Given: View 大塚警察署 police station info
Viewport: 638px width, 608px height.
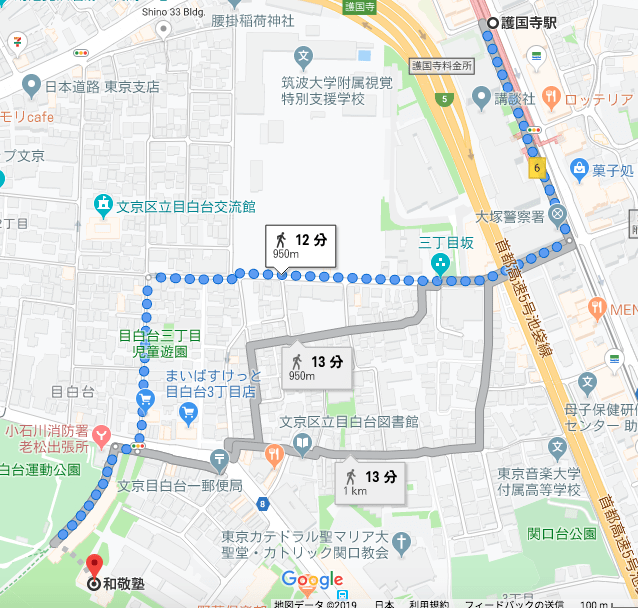Looking at the screenshot, I should (558, 212).
